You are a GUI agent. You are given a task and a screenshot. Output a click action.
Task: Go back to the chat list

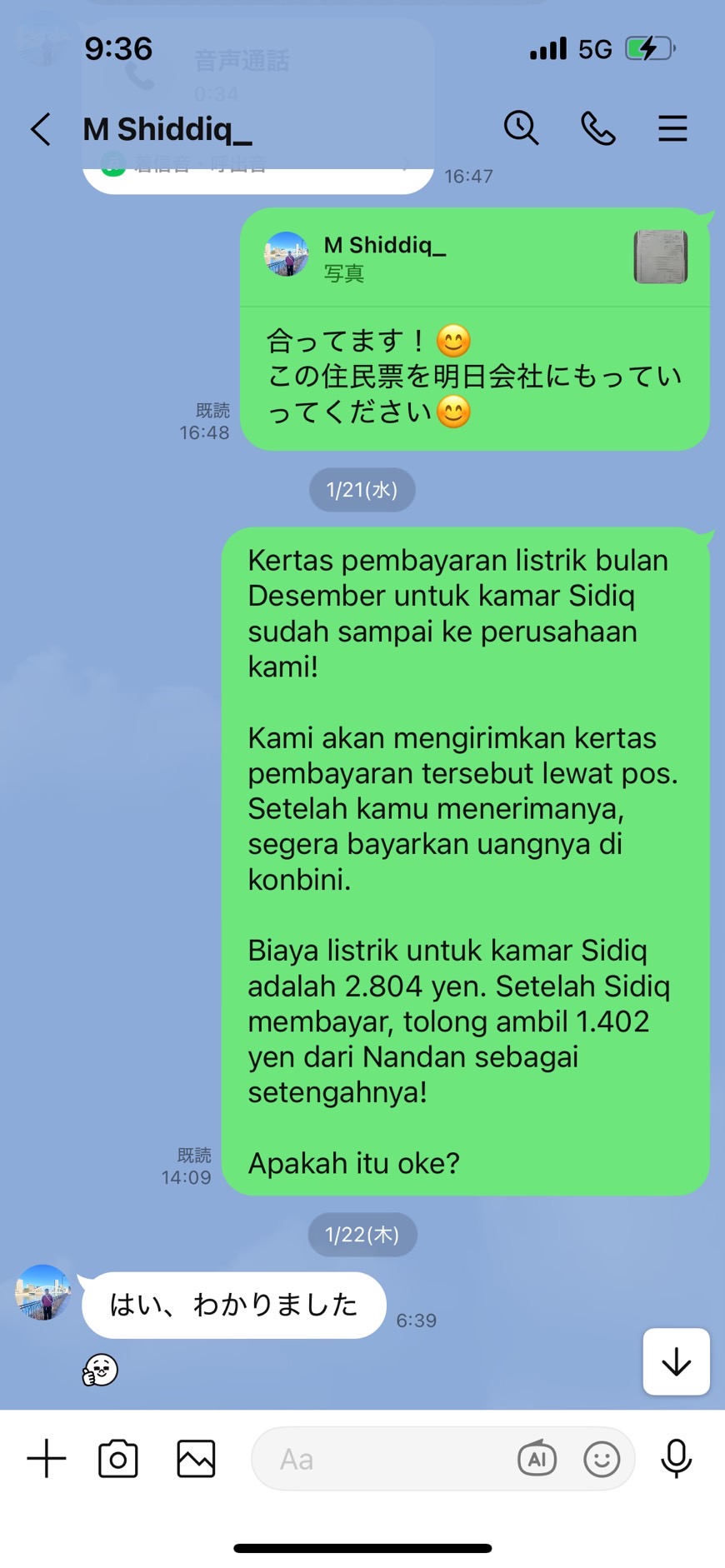point(40,129)
